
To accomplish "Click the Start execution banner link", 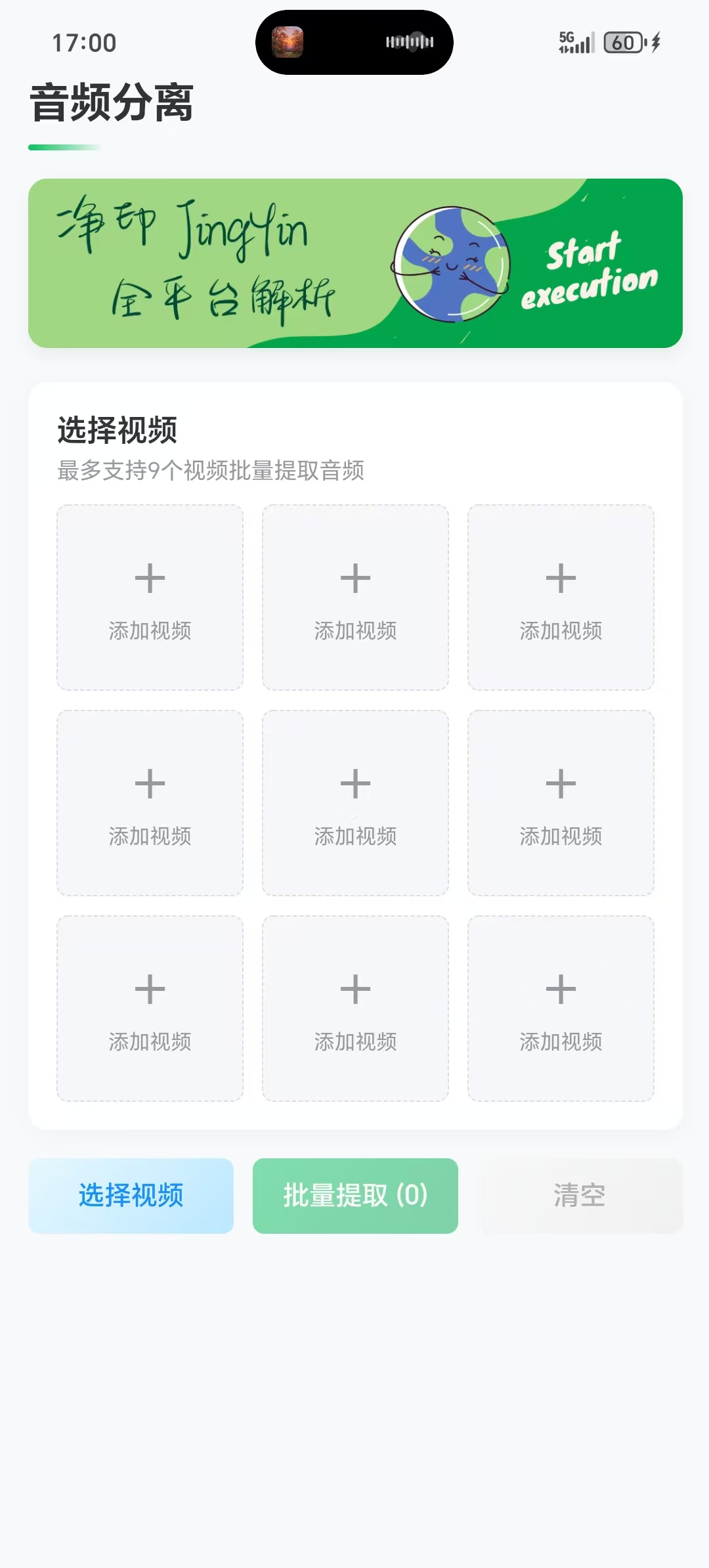I will (x=588, y=268).
